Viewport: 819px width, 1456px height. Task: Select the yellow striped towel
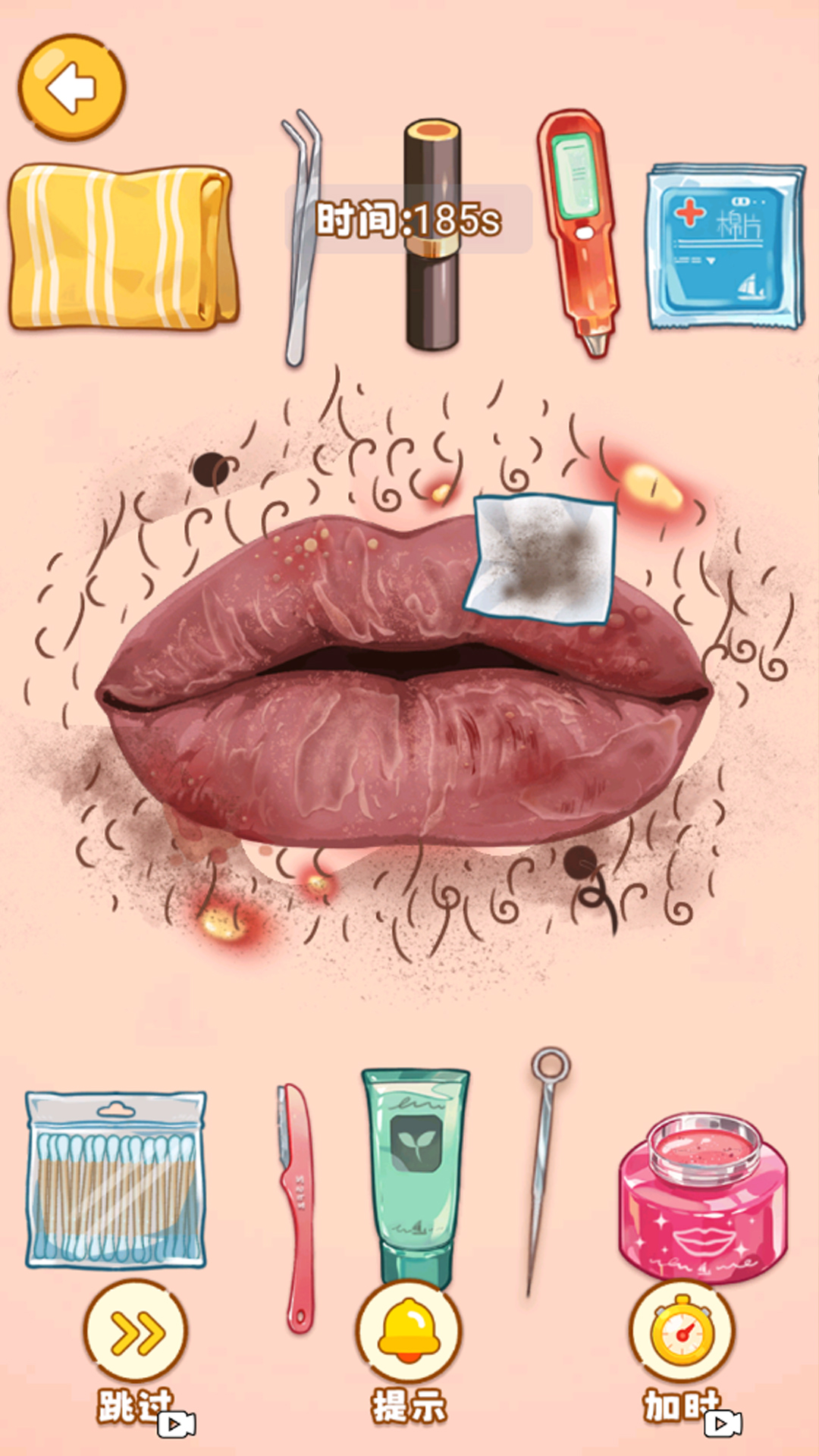121,248
